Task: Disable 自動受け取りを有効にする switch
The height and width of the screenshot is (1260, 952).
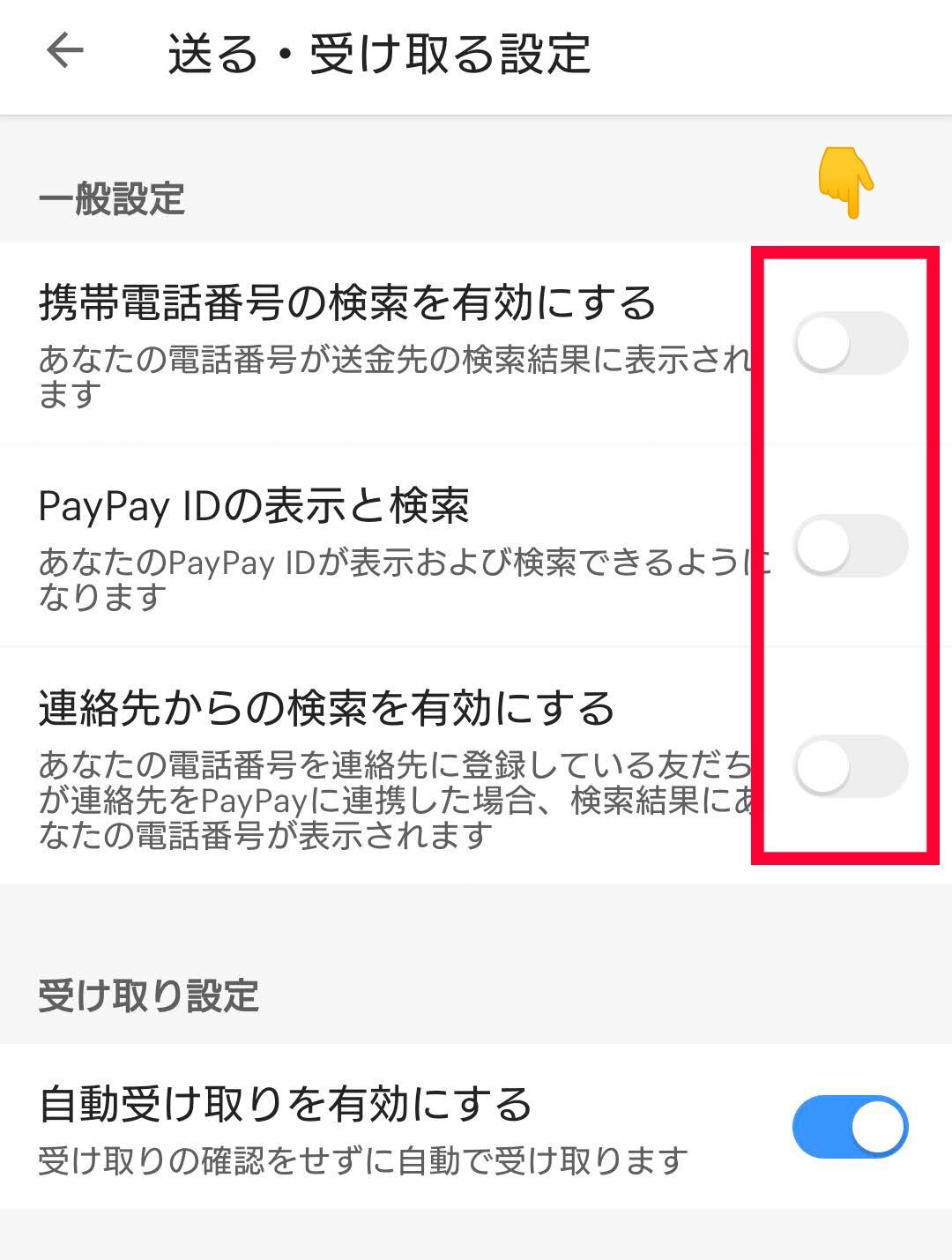Action: (850, 1127)
